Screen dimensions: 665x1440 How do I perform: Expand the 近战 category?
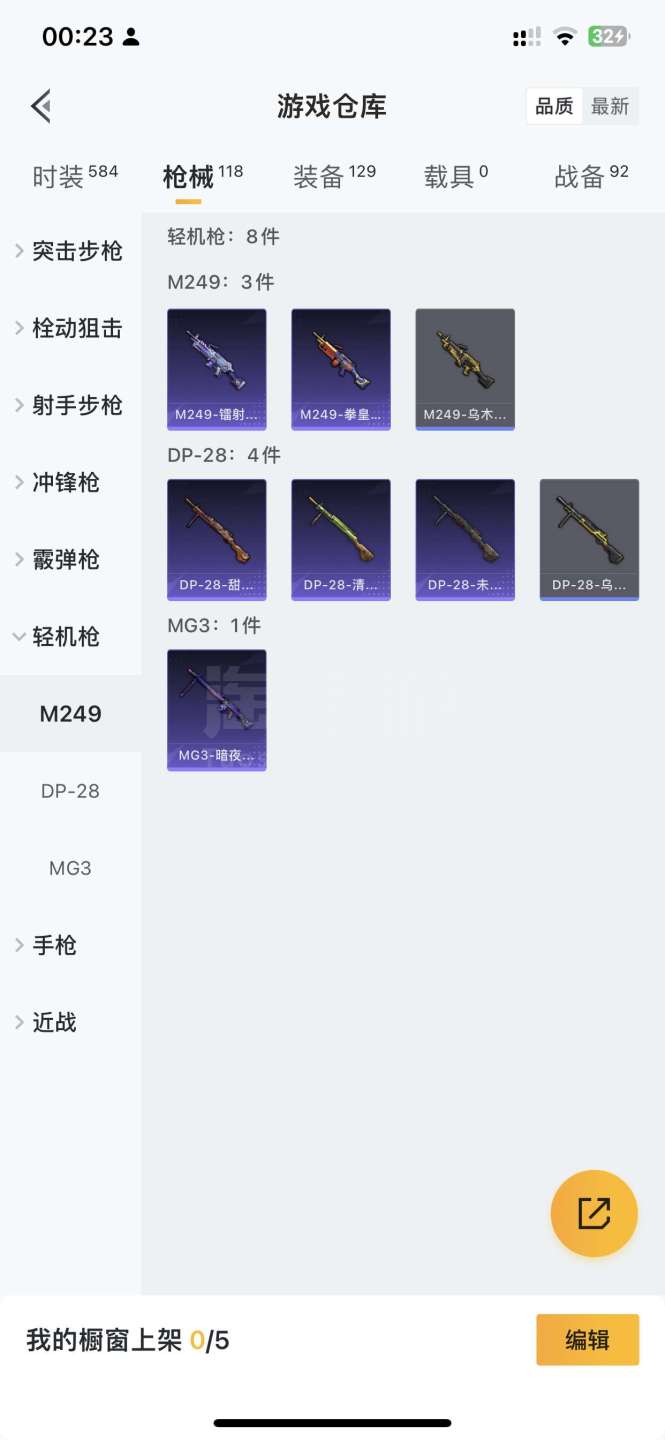[48, 1022]
